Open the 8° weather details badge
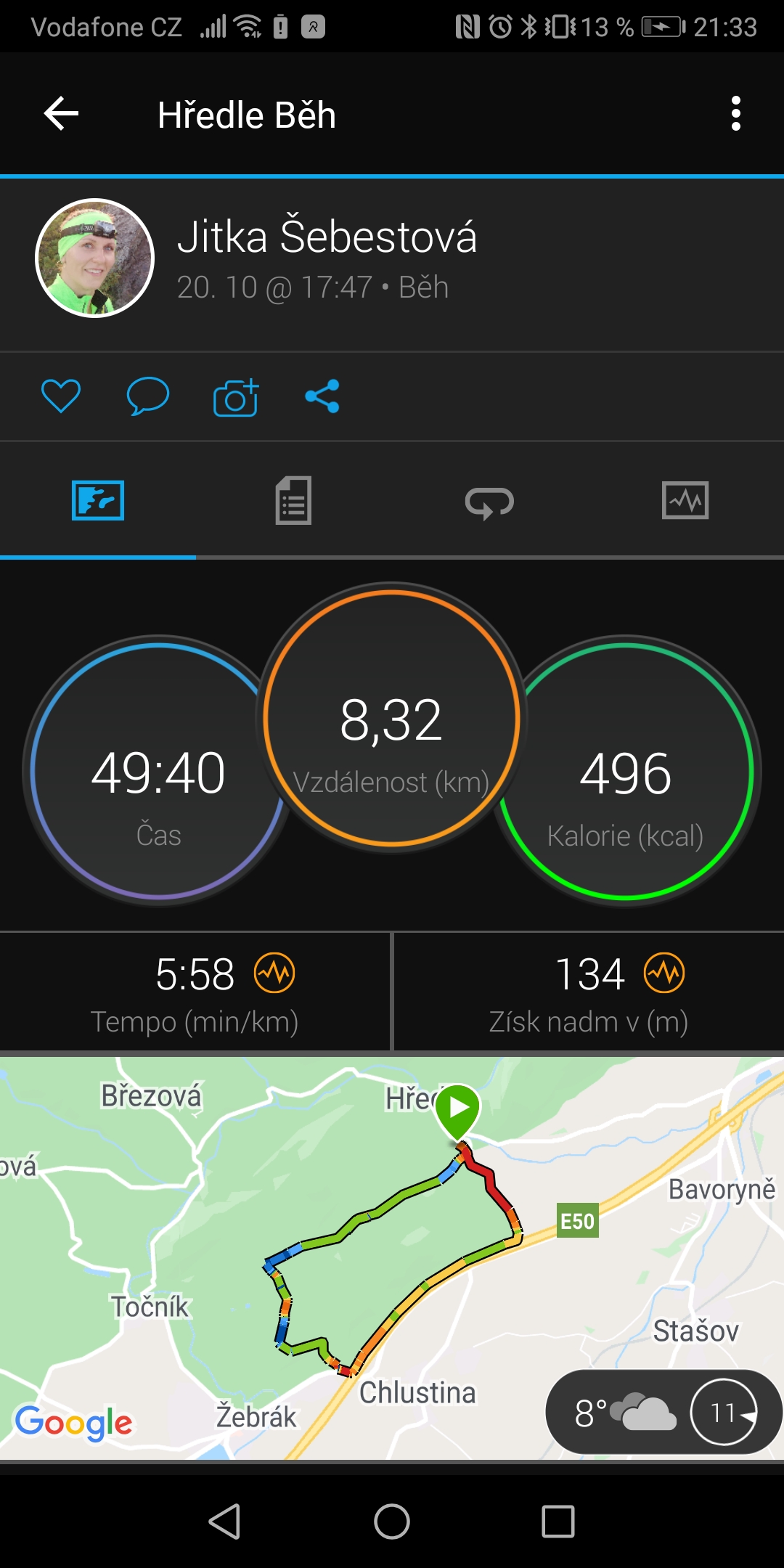Image resolution: width=784 pixels, height=1568 pixels. click(663, 1413)
